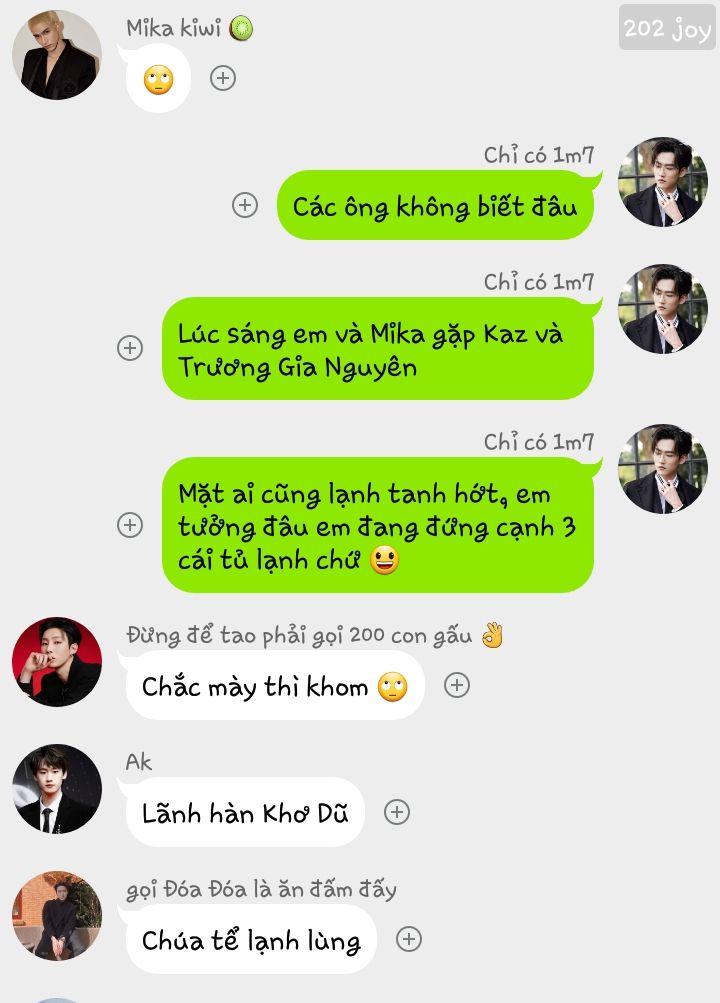Open Chỉ có 1m7's avatar beside first green message
720x1003 pixels.
click(x=663, y=182)
